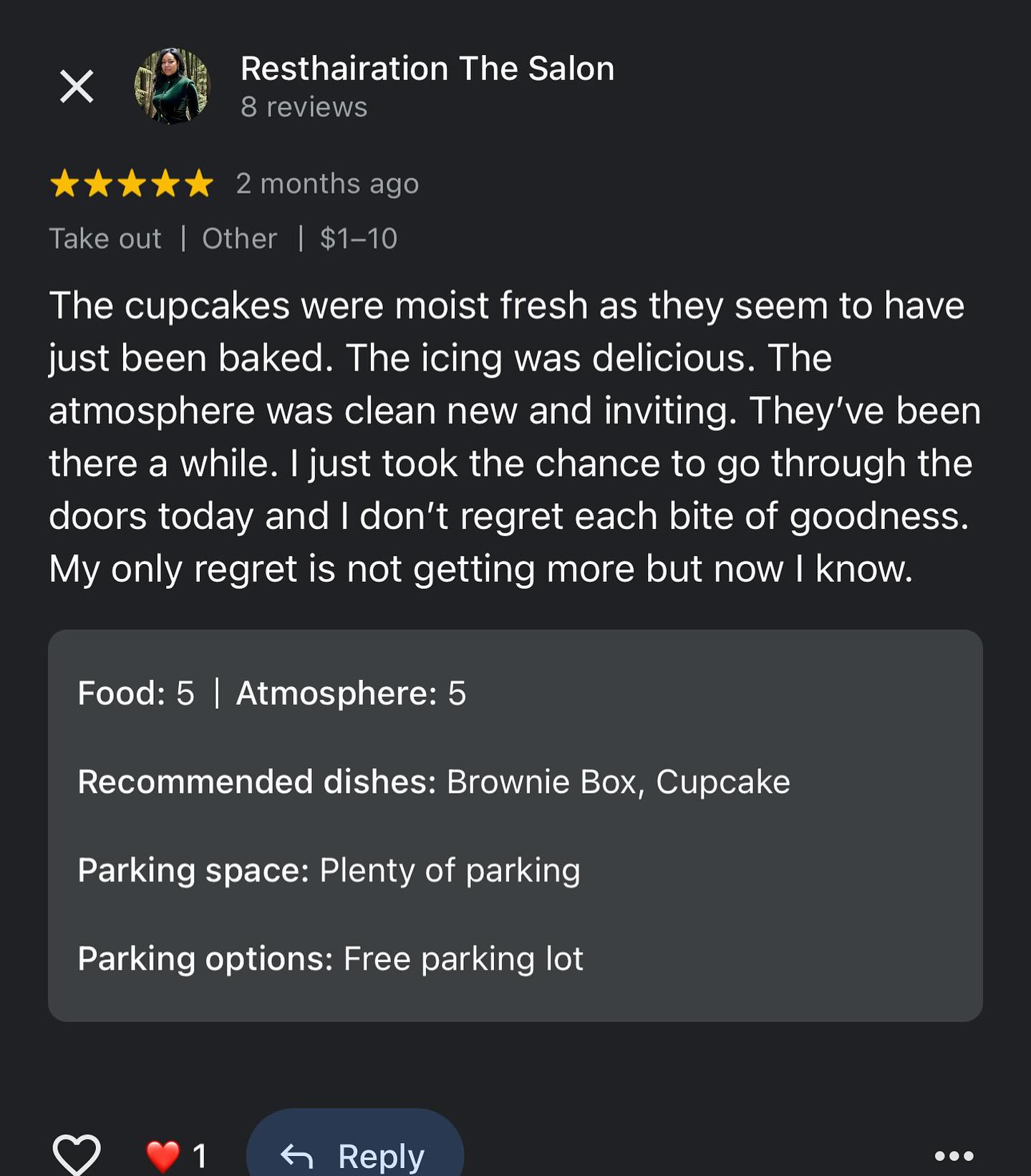This screenshot has height=1176, width=1031.
Task: Reply to this review
Action: tap(354, 1152)
